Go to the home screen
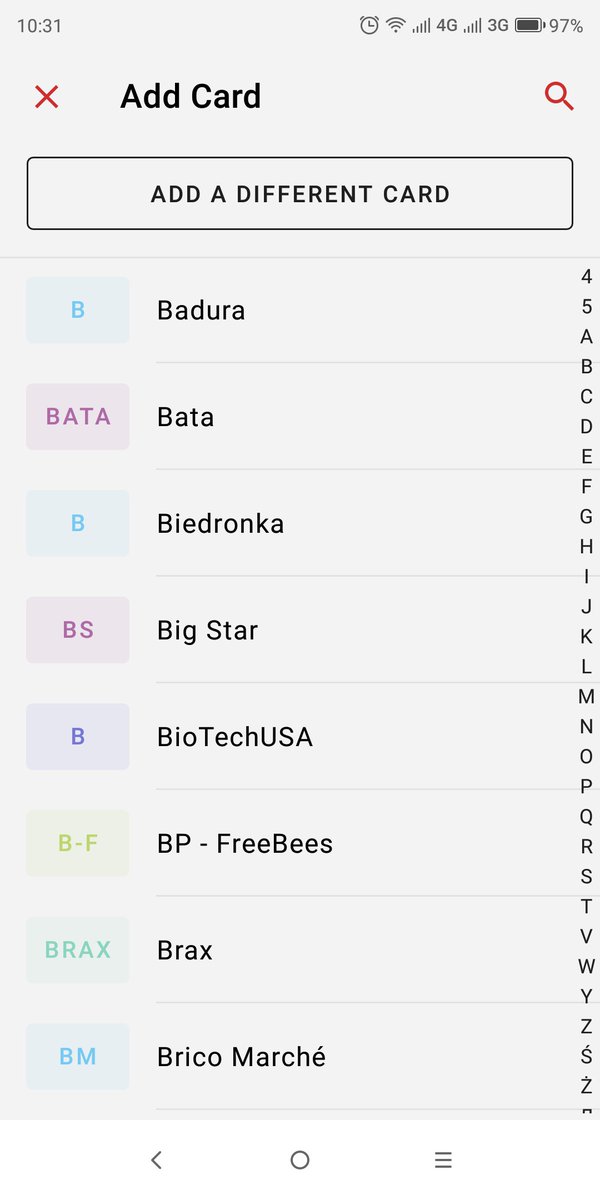600x1200 pixels. (300, 1160)
